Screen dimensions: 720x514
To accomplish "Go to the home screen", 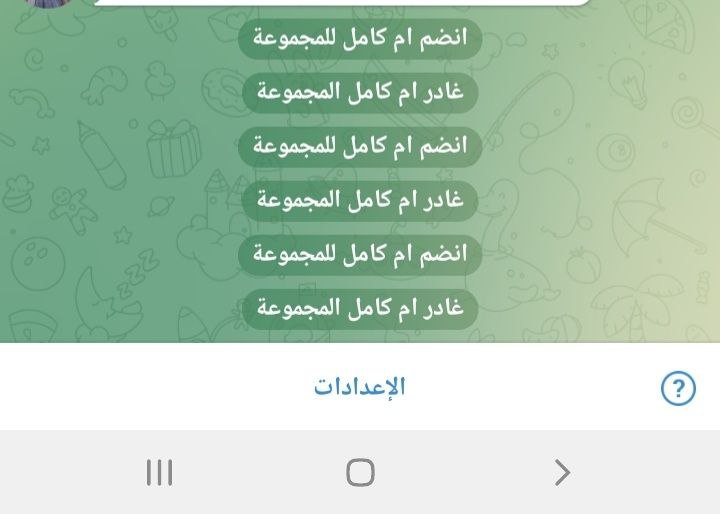I will click(360, 472).
